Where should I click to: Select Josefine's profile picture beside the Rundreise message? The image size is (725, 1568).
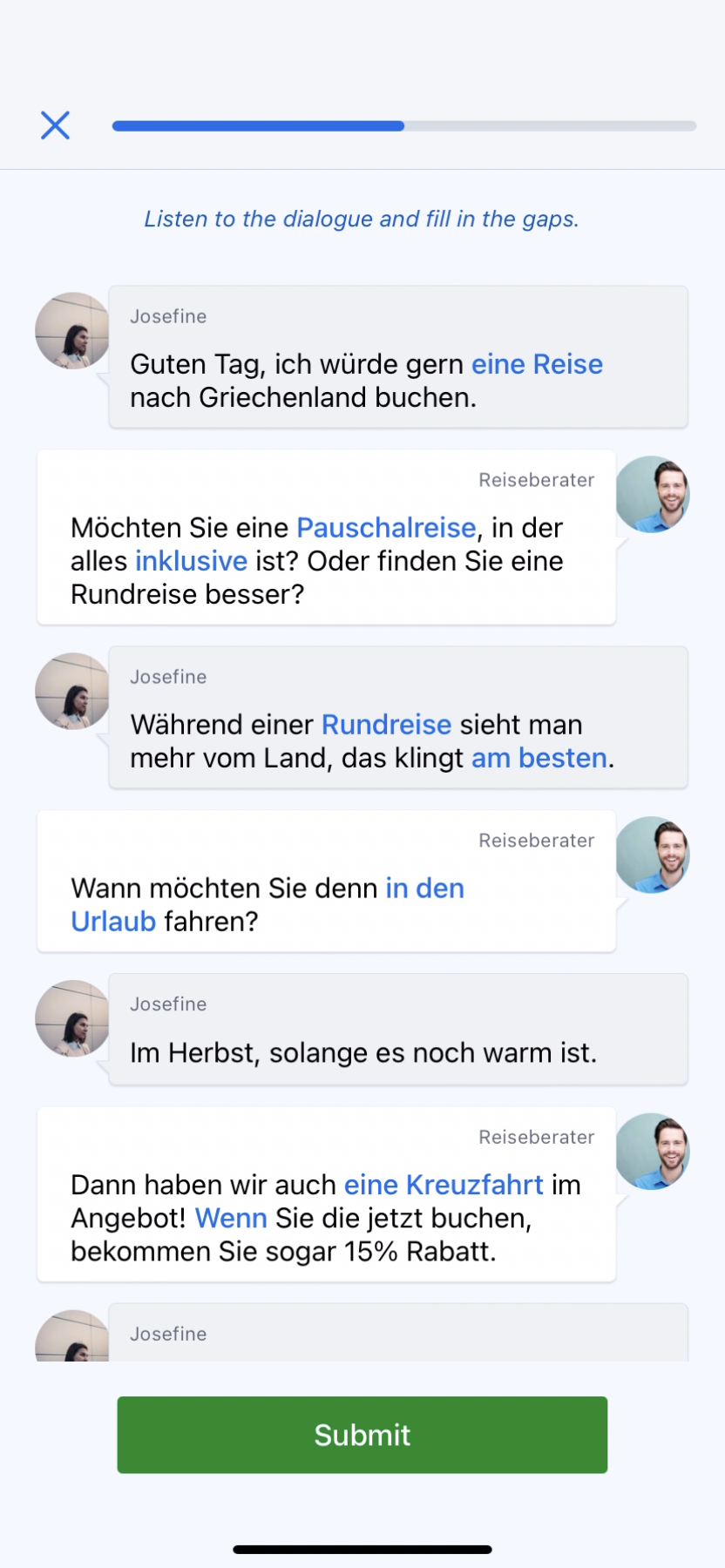point(72,692)
